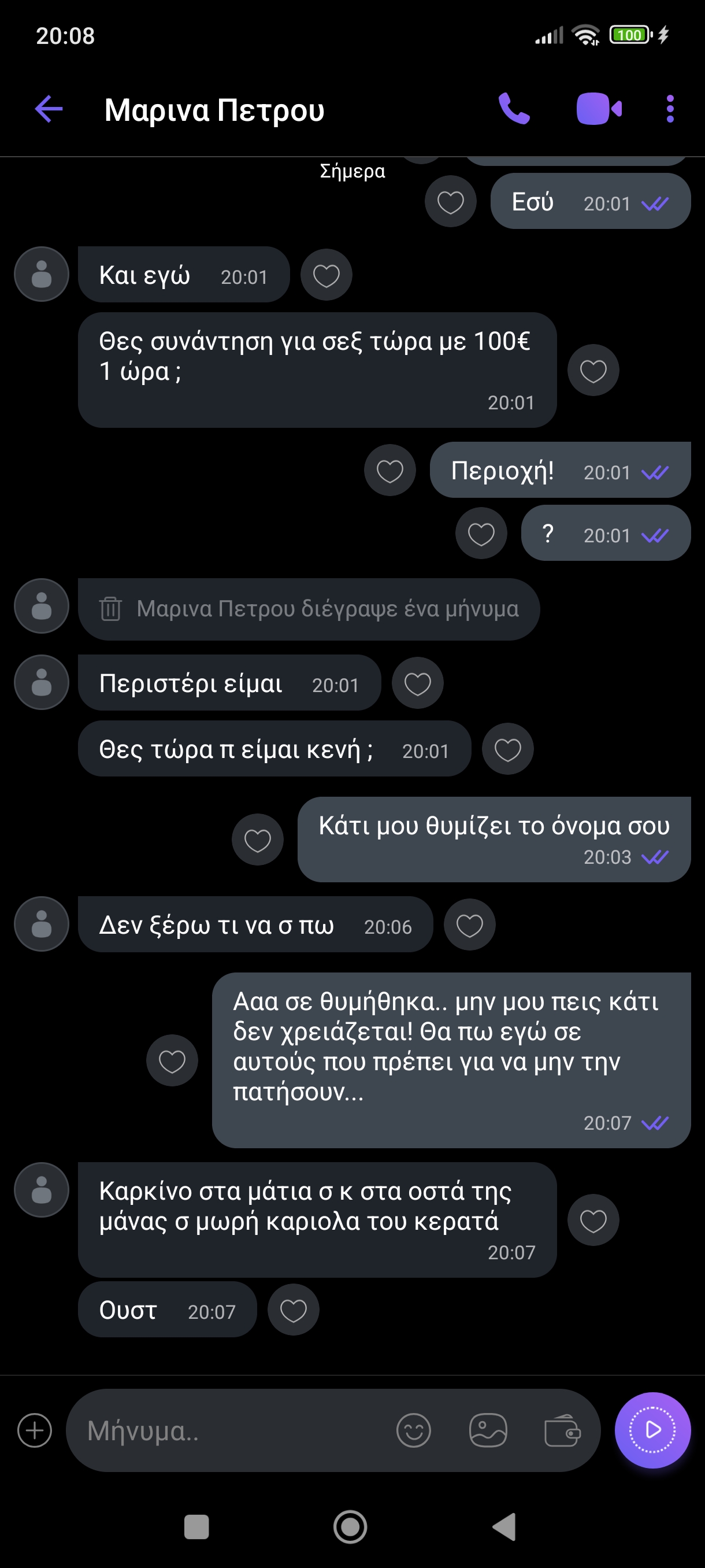Image resolution: width=705 pixels, height=1568 pixels.
Task: Like the message "Περιοχή!"
Action: coord(389,471)
